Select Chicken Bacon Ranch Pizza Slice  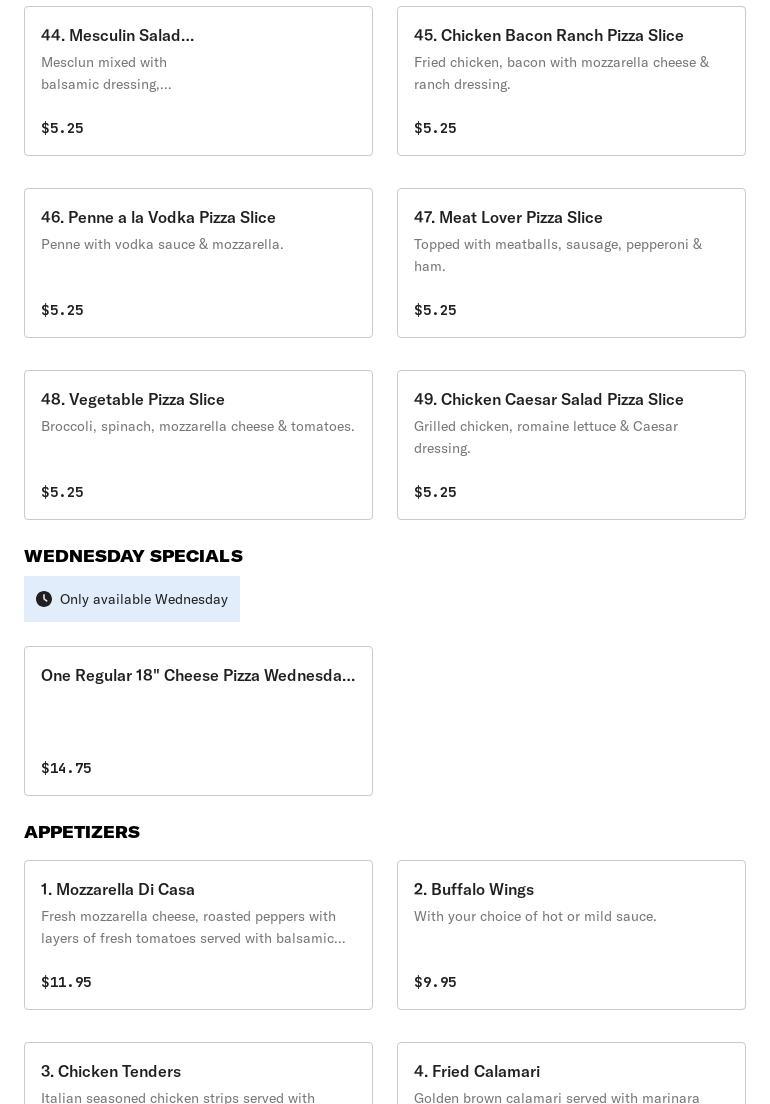coord(571,81)
